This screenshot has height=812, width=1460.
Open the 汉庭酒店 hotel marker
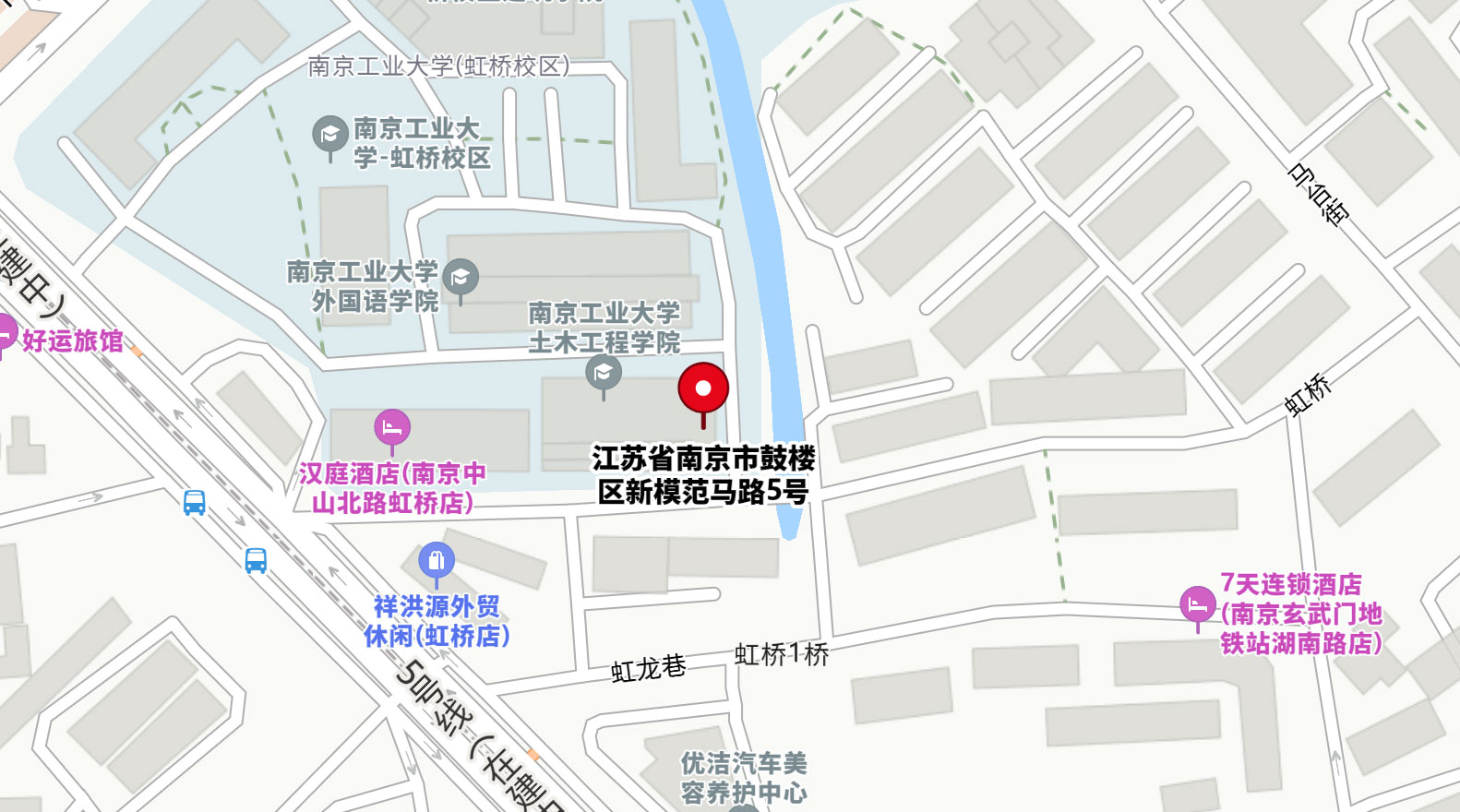(x=392, y=428)
